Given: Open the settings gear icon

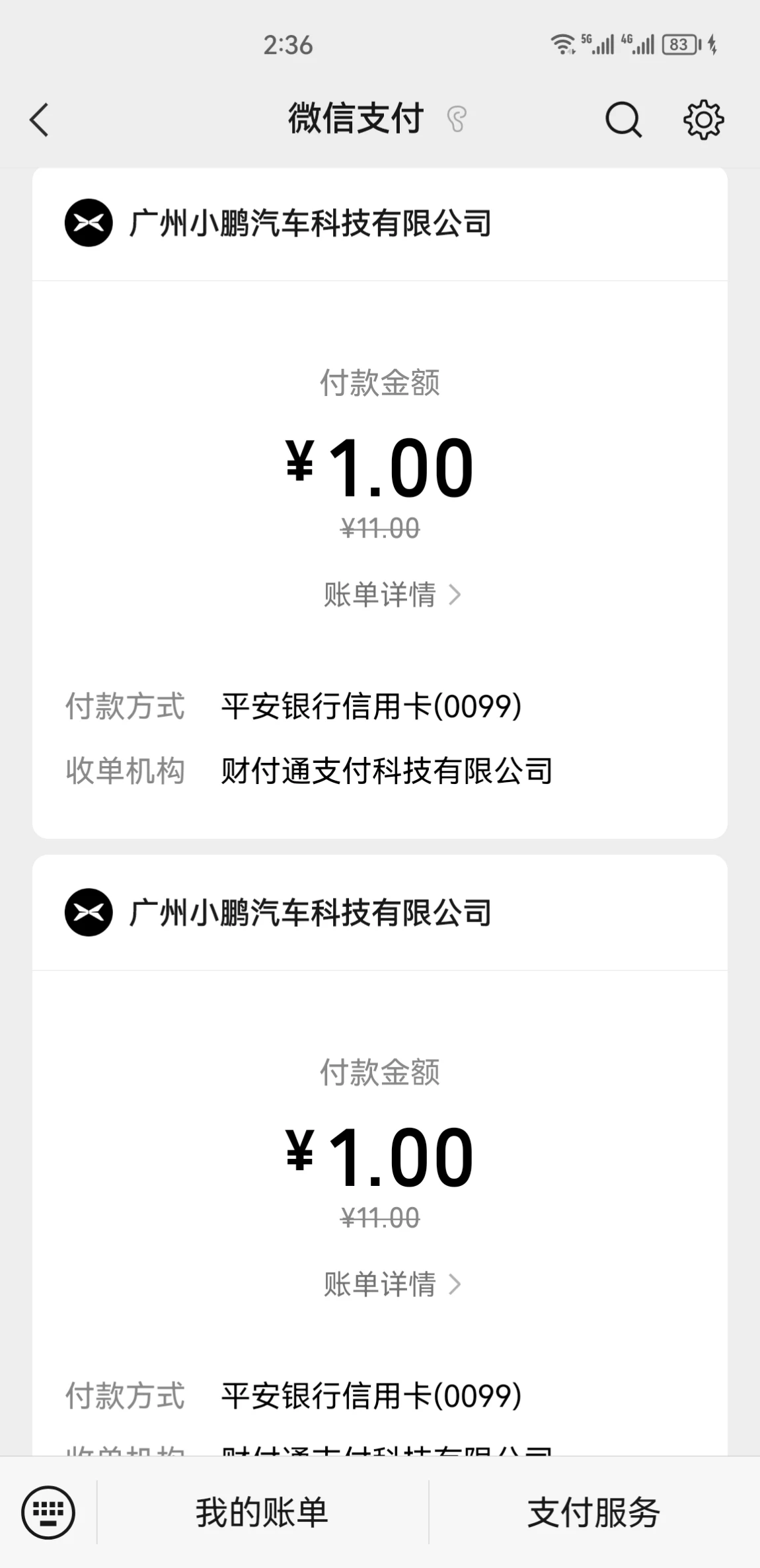Looking at the screenshot, I should tap(703, 120).
